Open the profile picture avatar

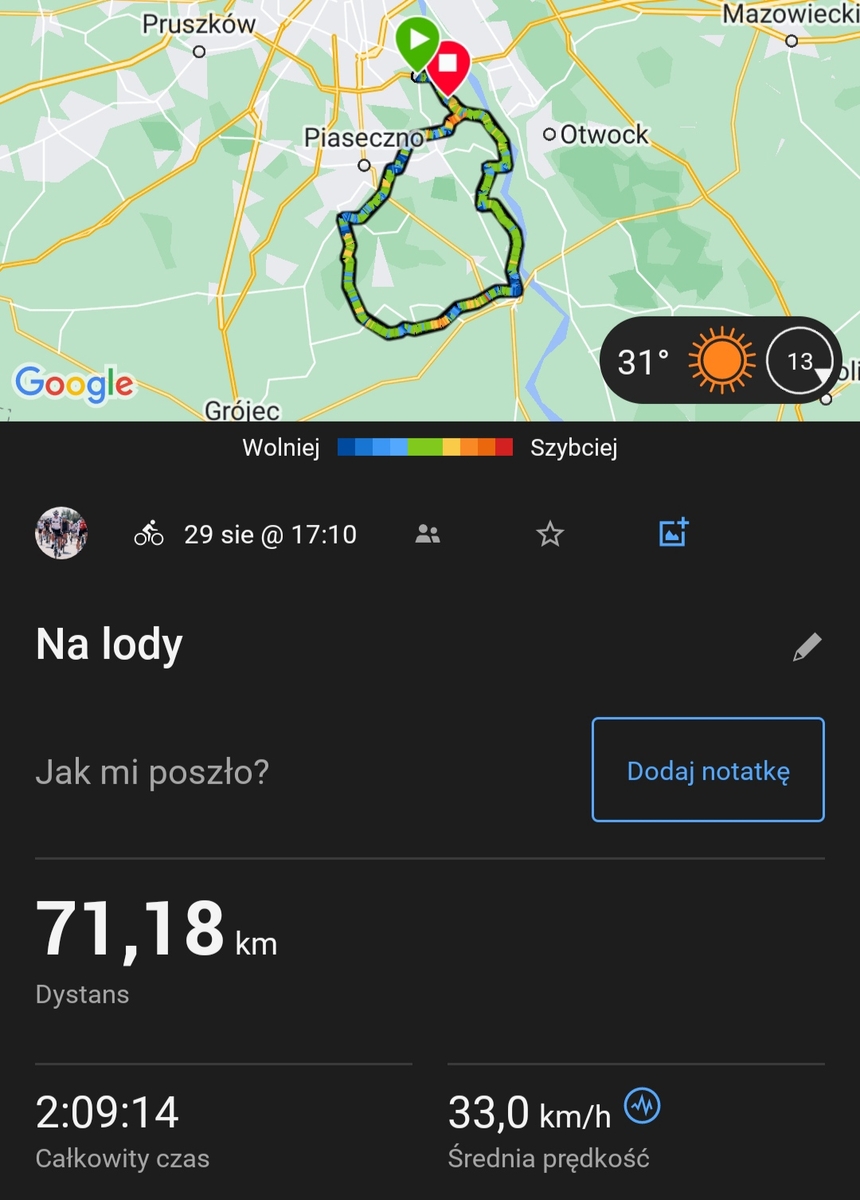(x=61, y=533)
